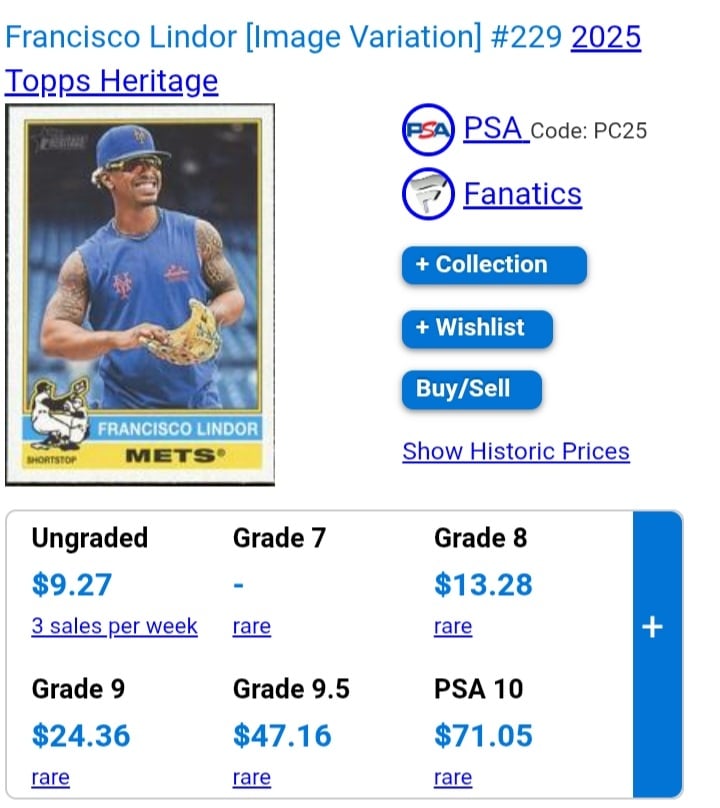Open rare sales link under Grade 7
720x808 pixels.
251,626
